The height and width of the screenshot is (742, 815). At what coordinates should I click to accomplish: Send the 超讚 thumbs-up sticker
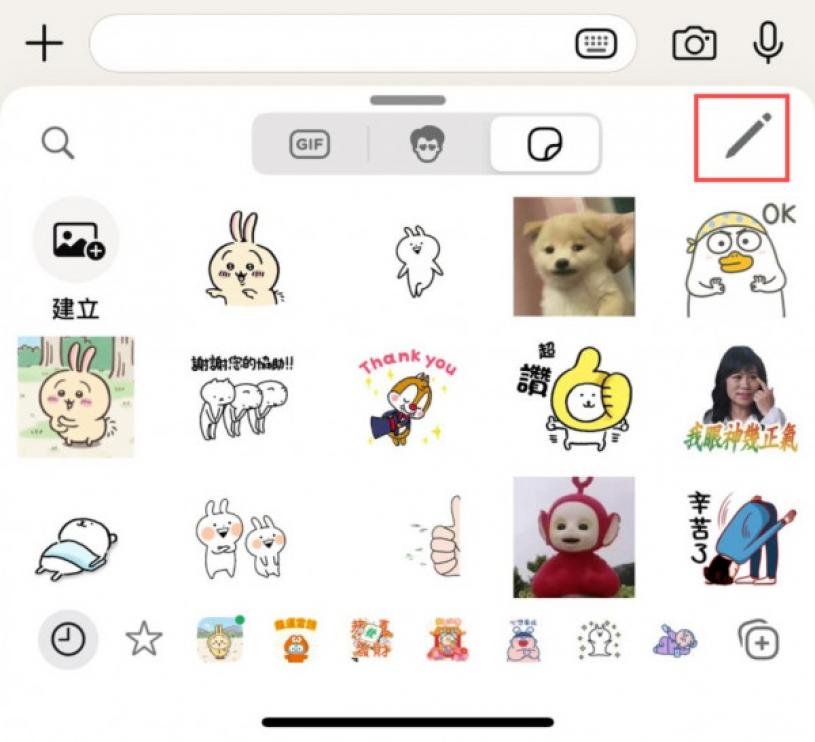[573, 397]
